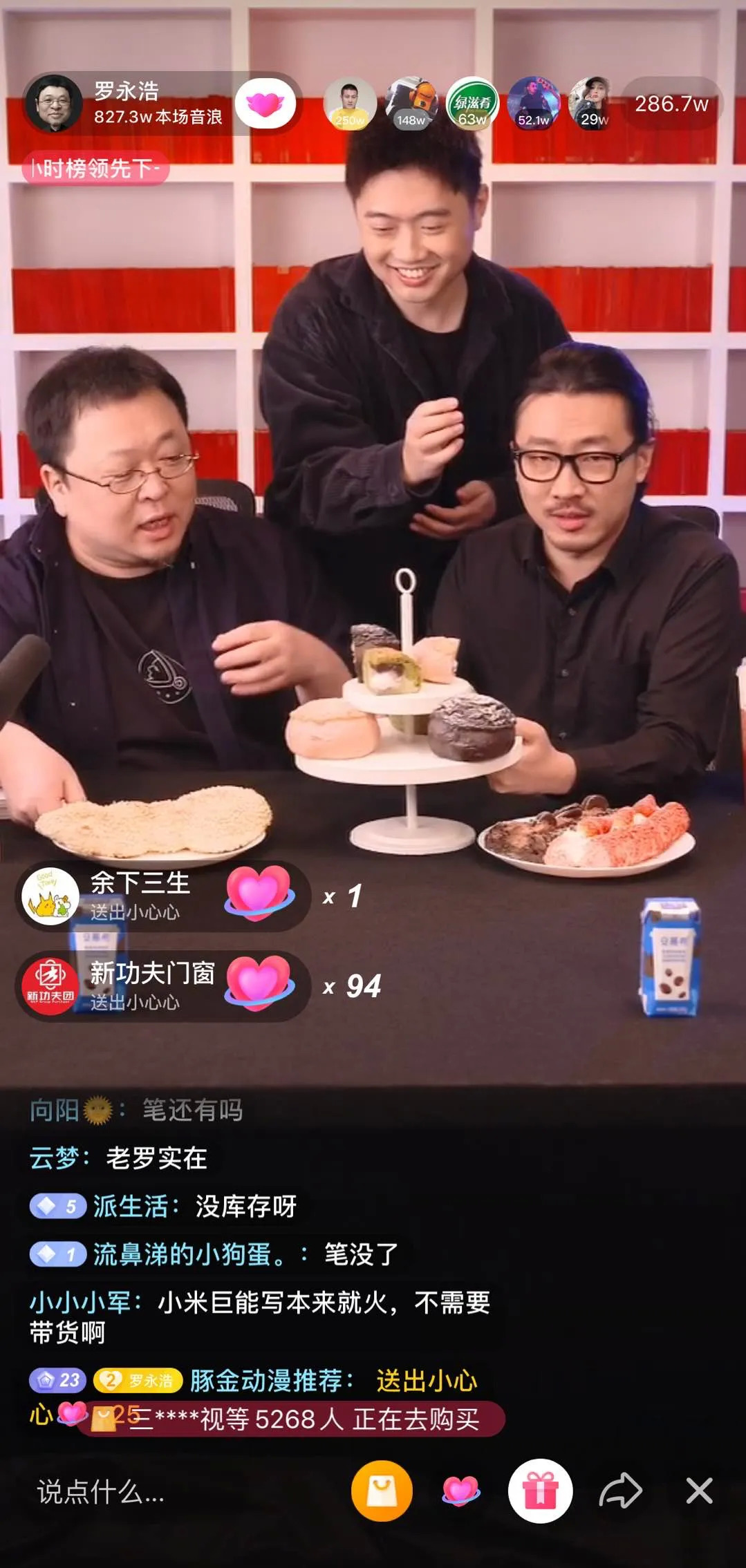The width and height of the screenshot is (746, 1568).
Task: Open the gift box panel
Action: click(540, 1491)
